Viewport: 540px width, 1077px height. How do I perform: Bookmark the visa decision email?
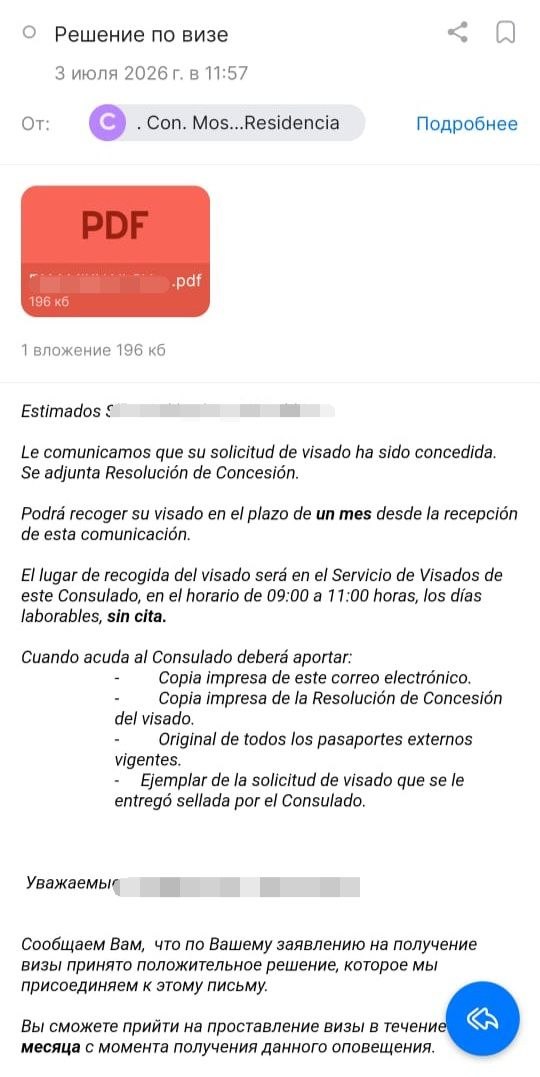coord(506,32)
